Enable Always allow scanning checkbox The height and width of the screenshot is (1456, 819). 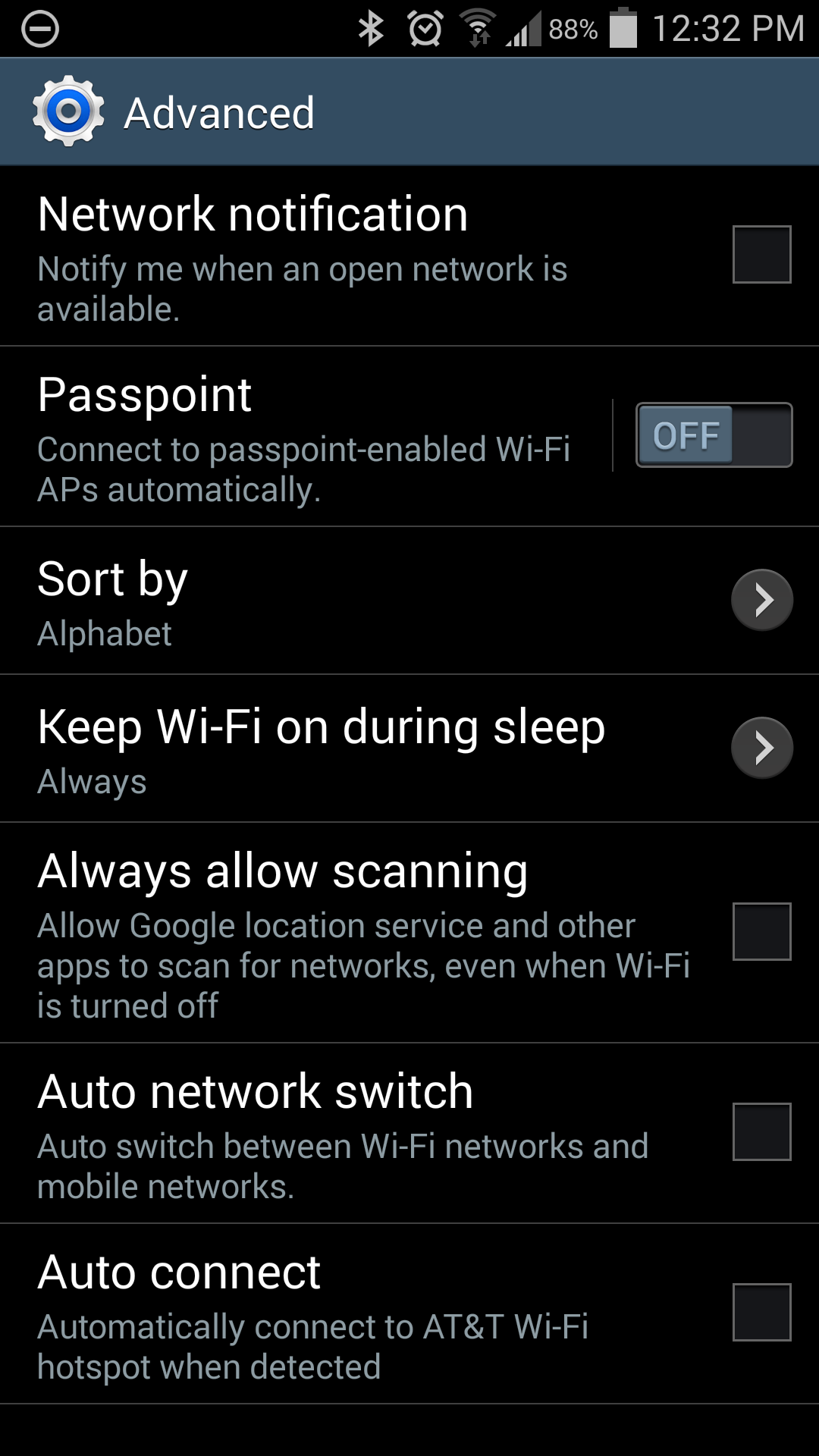click(761, 931)
